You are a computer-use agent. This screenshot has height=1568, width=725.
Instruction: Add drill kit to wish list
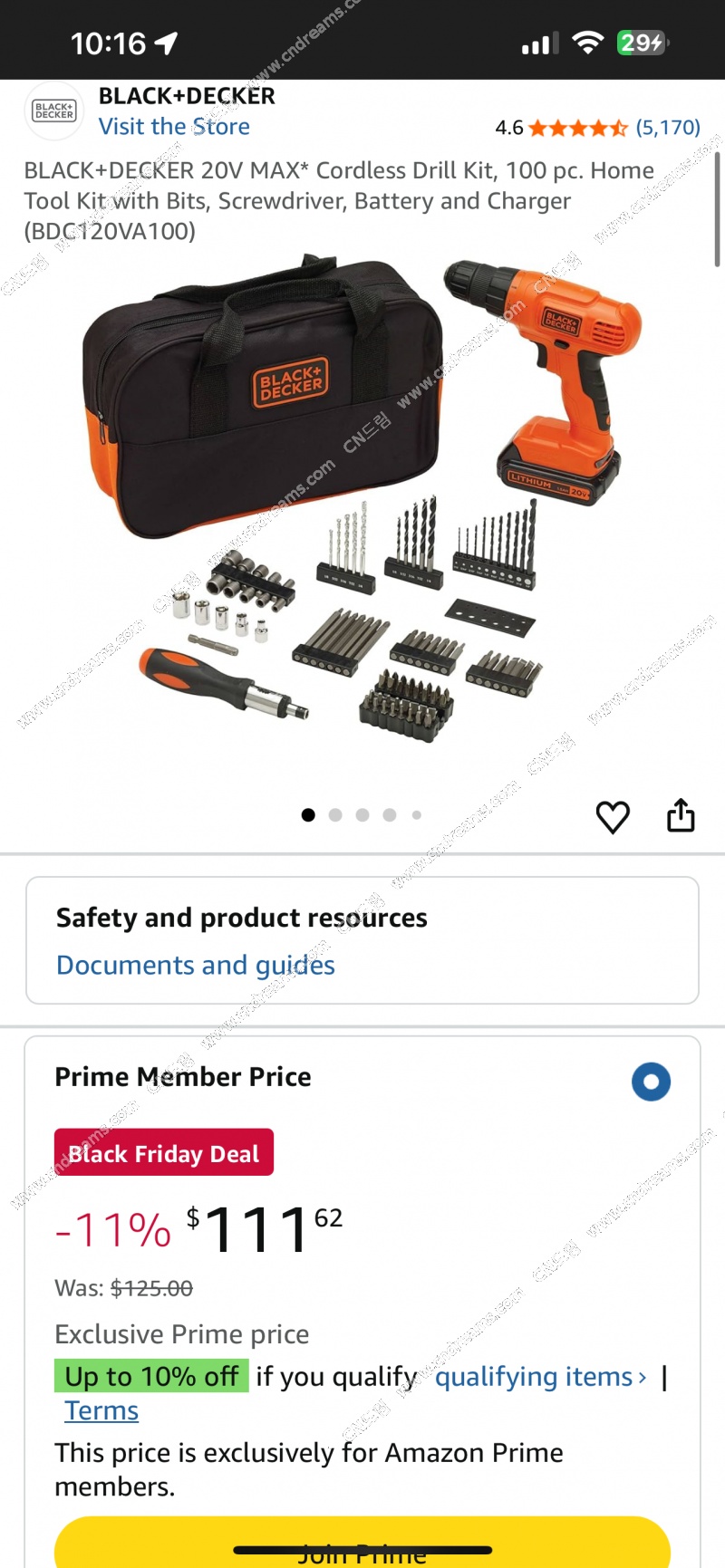pos(613,817)
